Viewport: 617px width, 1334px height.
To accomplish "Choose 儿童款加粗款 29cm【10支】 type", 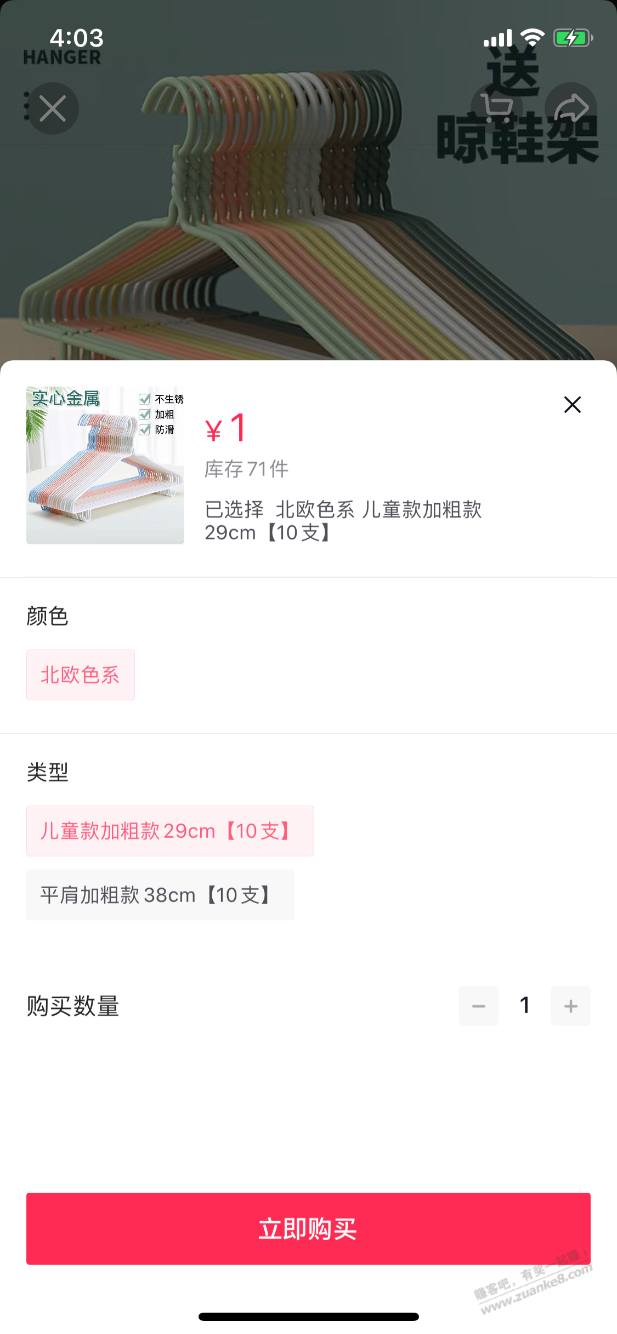I will pyautogui.click(x=169, y=831).
